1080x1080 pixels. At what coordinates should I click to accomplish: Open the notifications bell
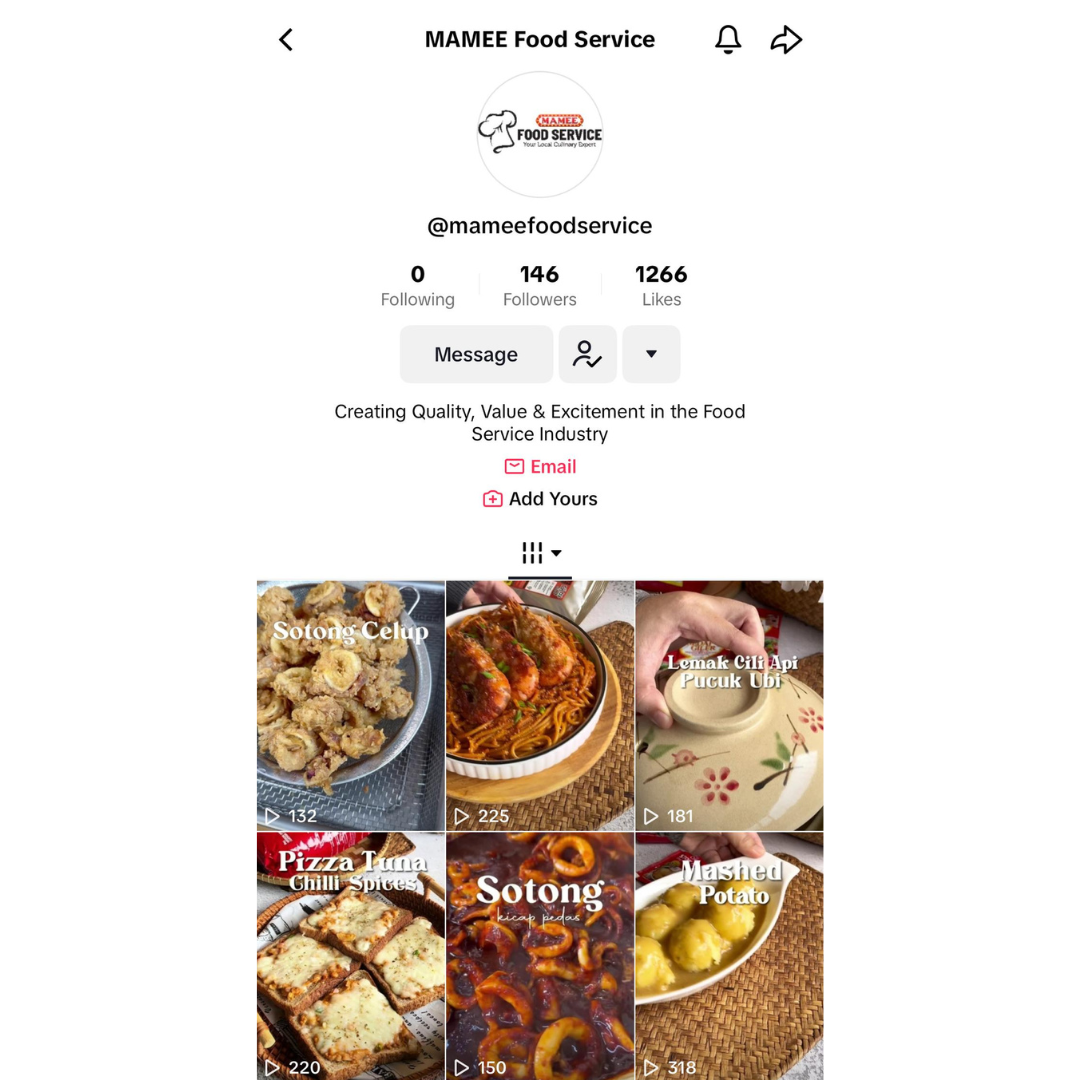coord(728,40)
